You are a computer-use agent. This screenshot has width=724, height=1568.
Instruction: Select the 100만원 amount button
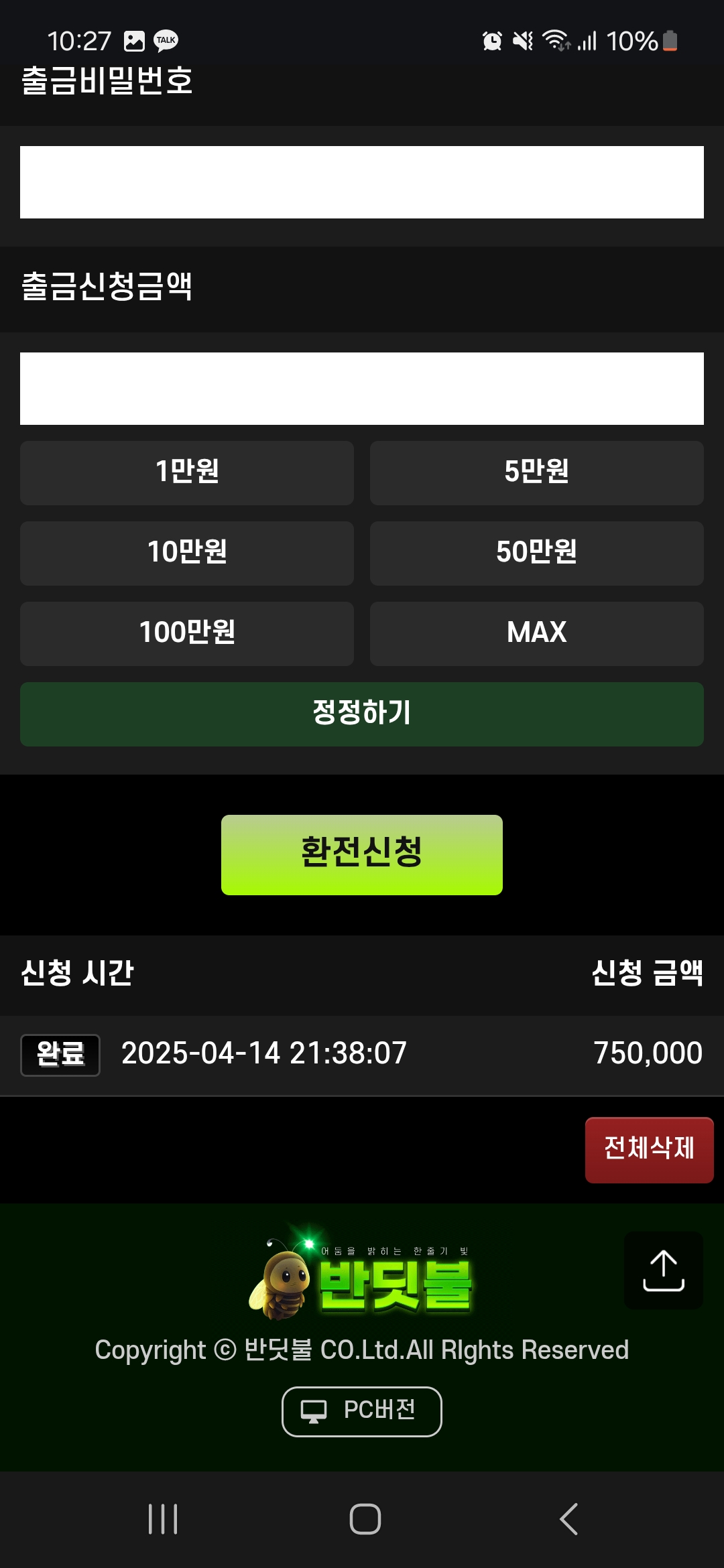pyautogui.click(x=187, y=633)
